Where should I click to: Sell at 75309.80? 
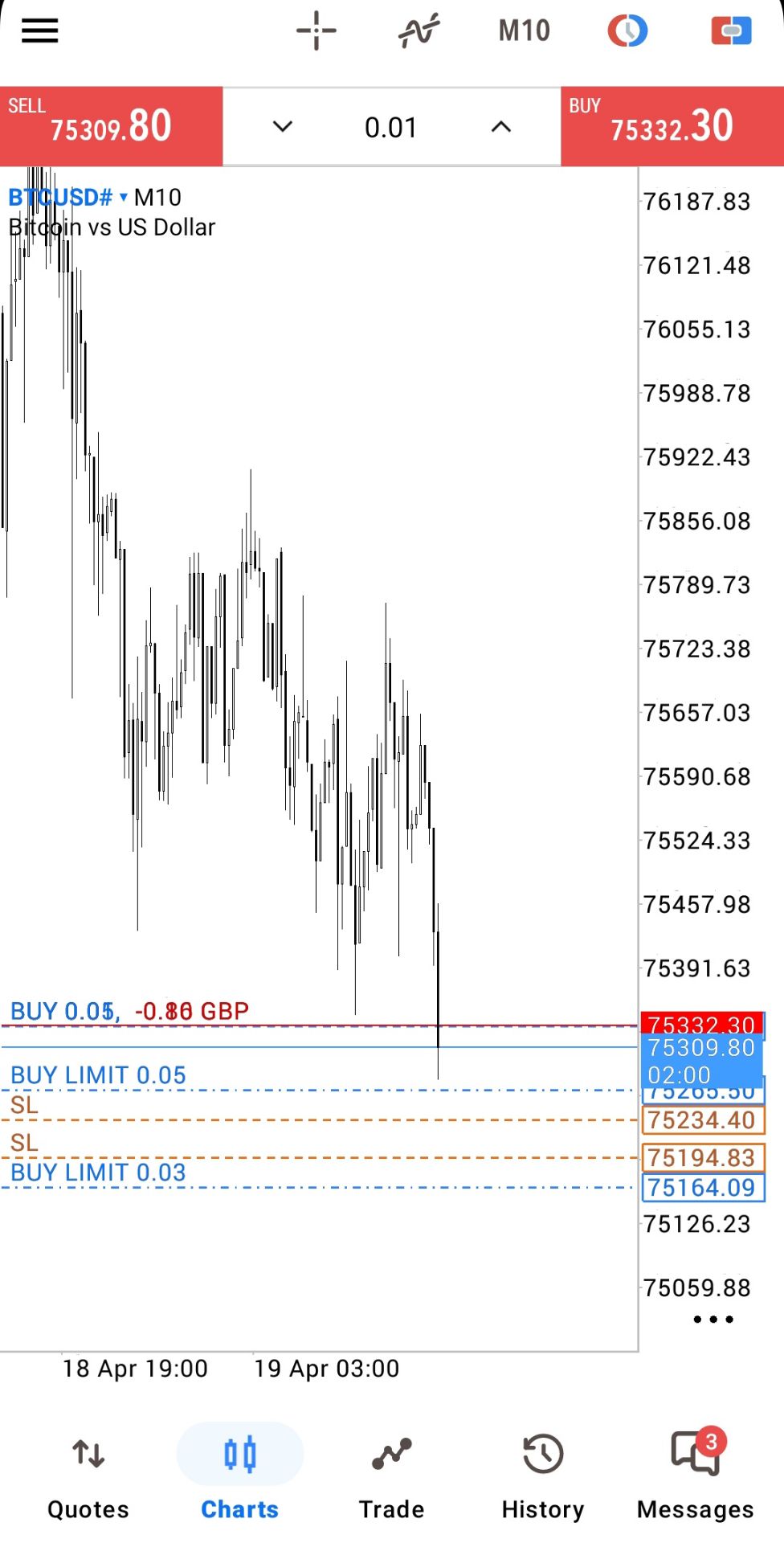point(111,127)
